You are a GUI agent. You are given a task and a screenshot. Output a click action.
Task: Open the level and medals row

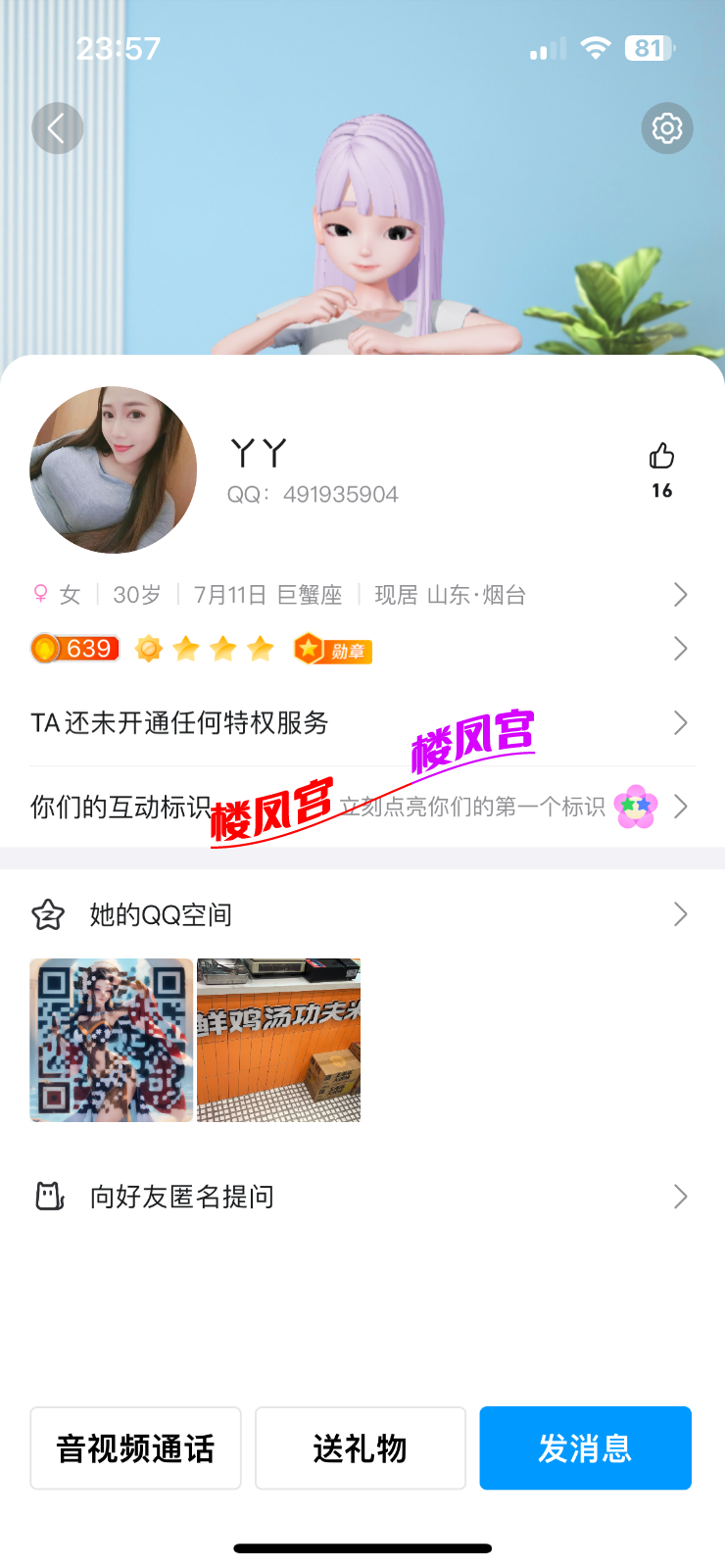(x=361, y=649)
